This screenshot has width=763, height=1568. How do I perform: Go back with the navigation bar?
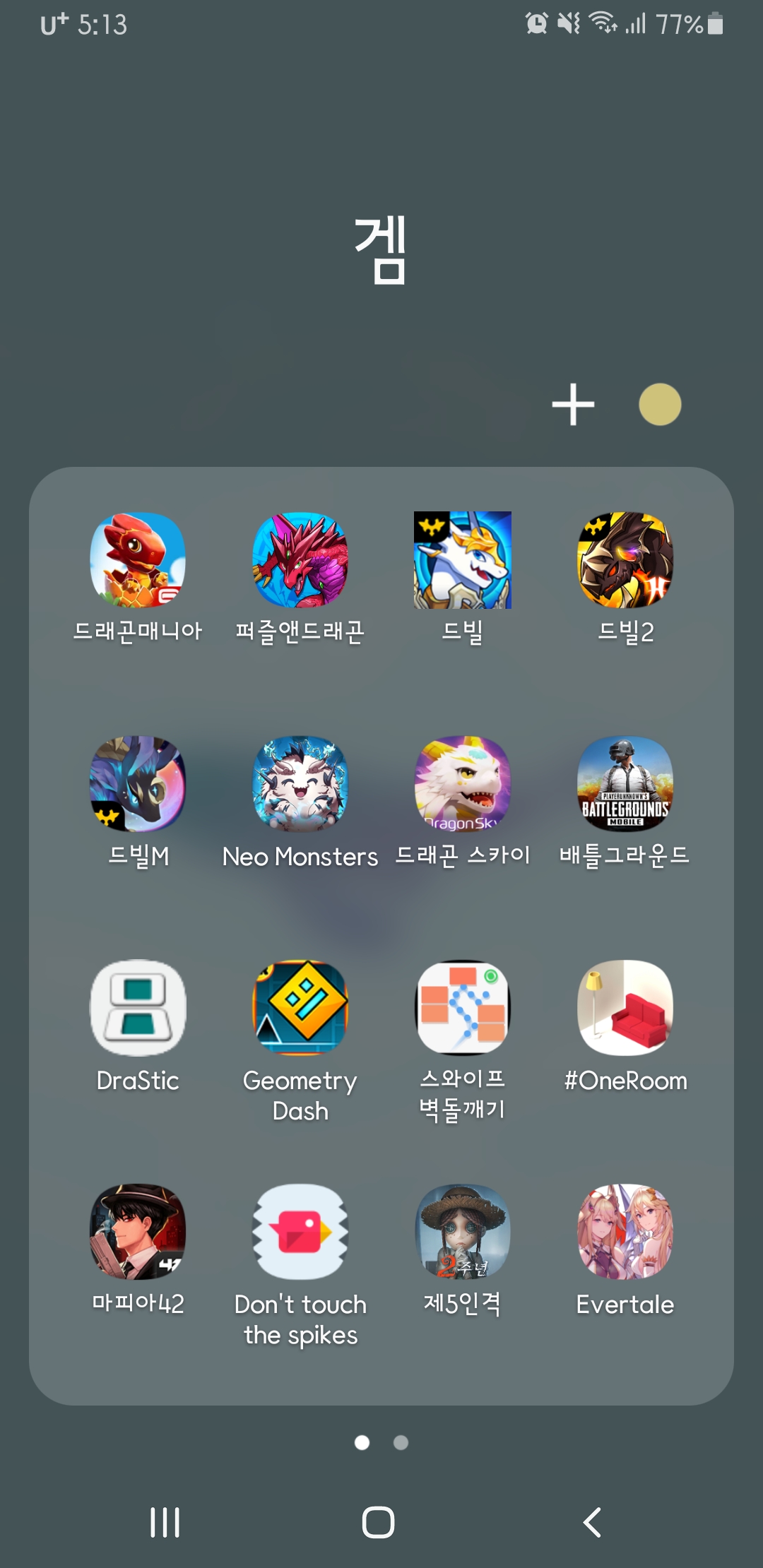(x=592, y=1522)
